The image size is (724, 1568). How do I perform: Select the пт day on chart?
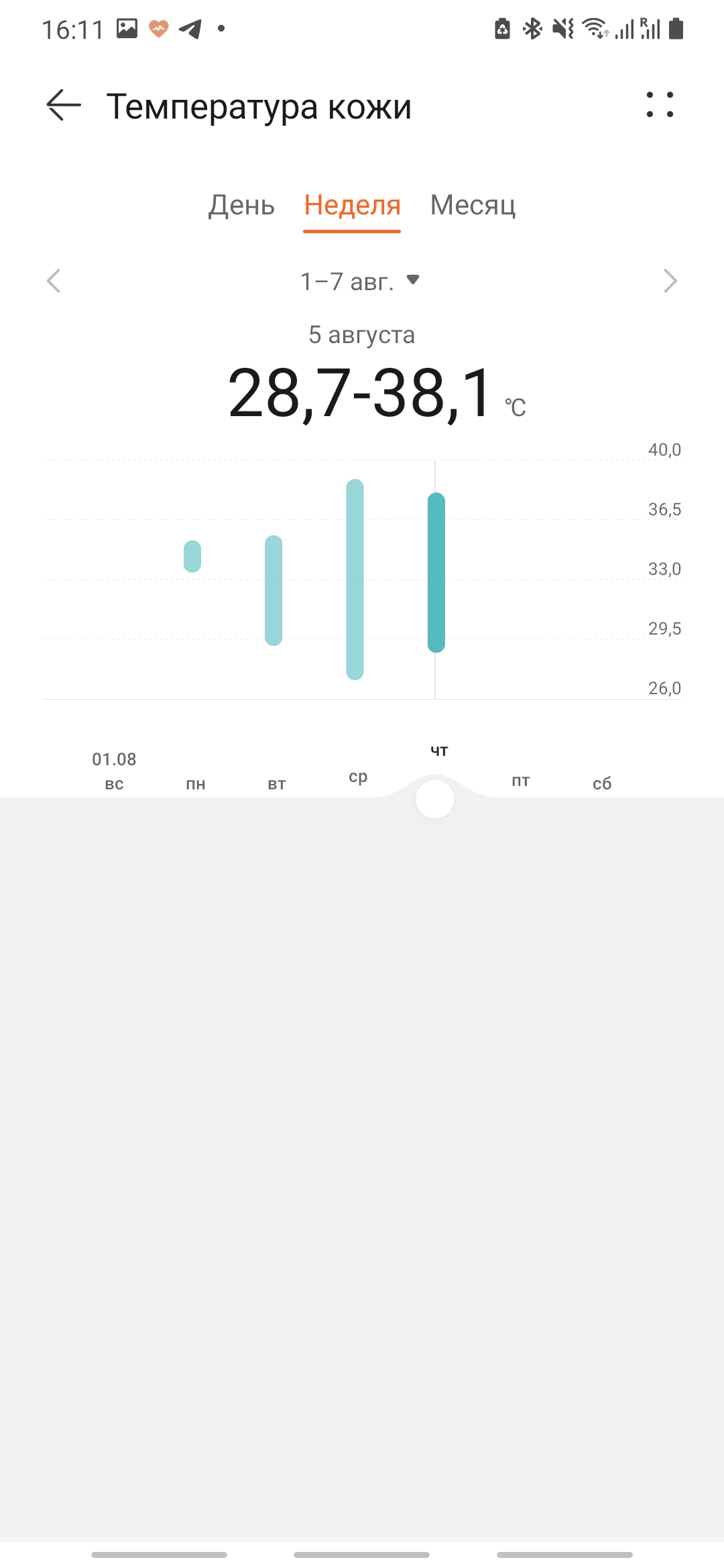click(521, 780)
